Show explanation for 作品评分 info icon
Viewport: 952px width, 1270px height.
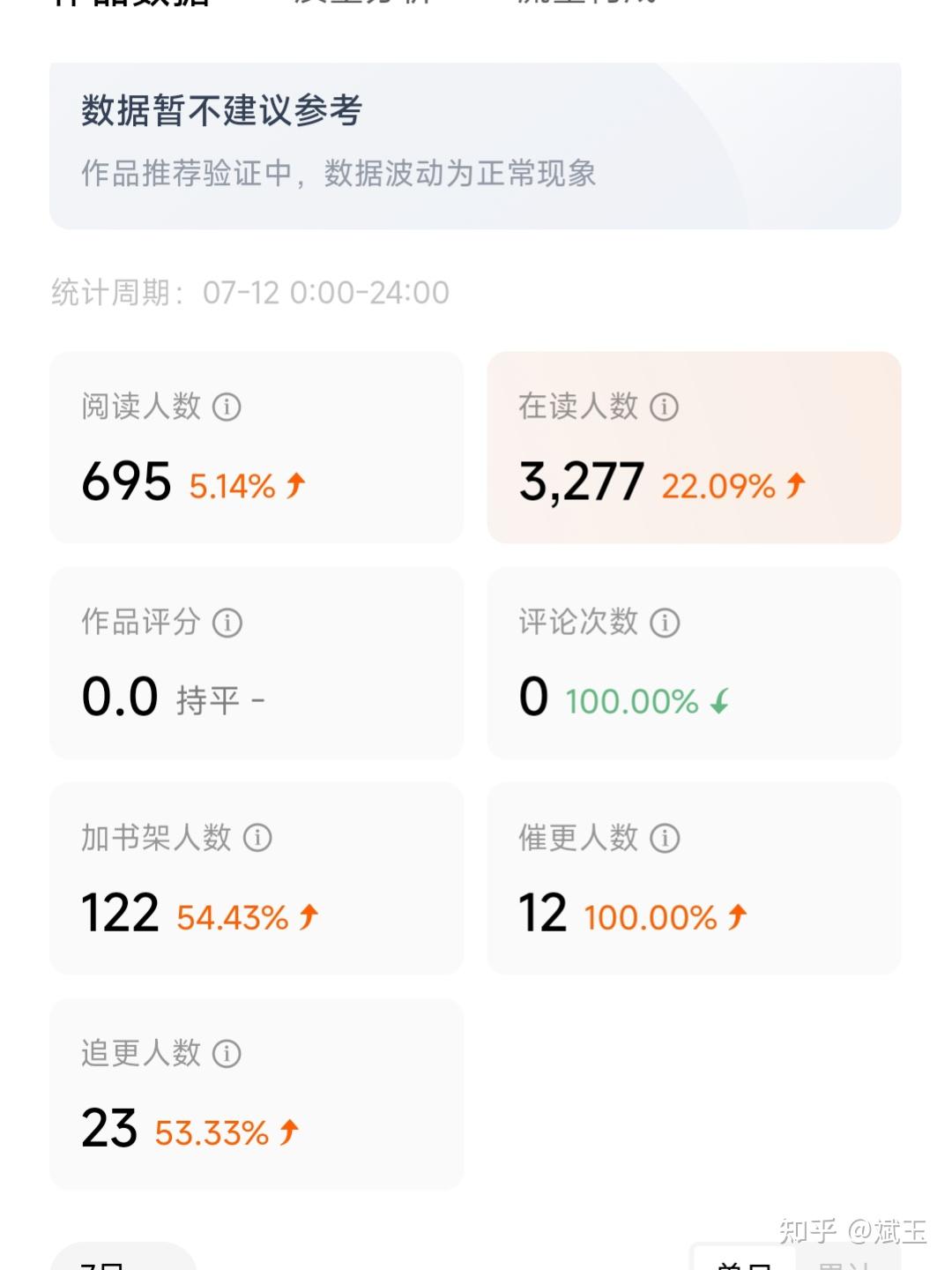(227, 623)
